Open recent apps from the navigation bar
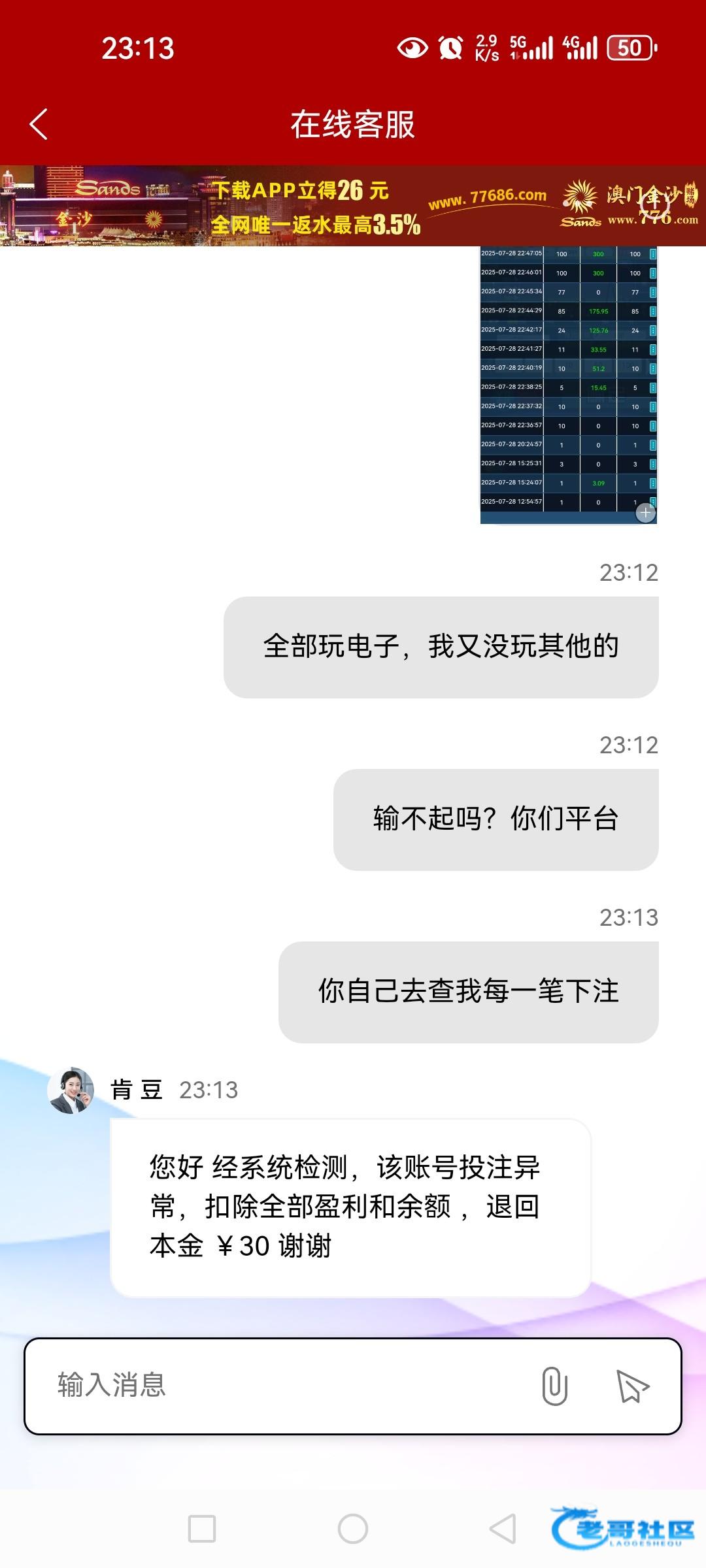706x1568 pixels. point(202,1529)
